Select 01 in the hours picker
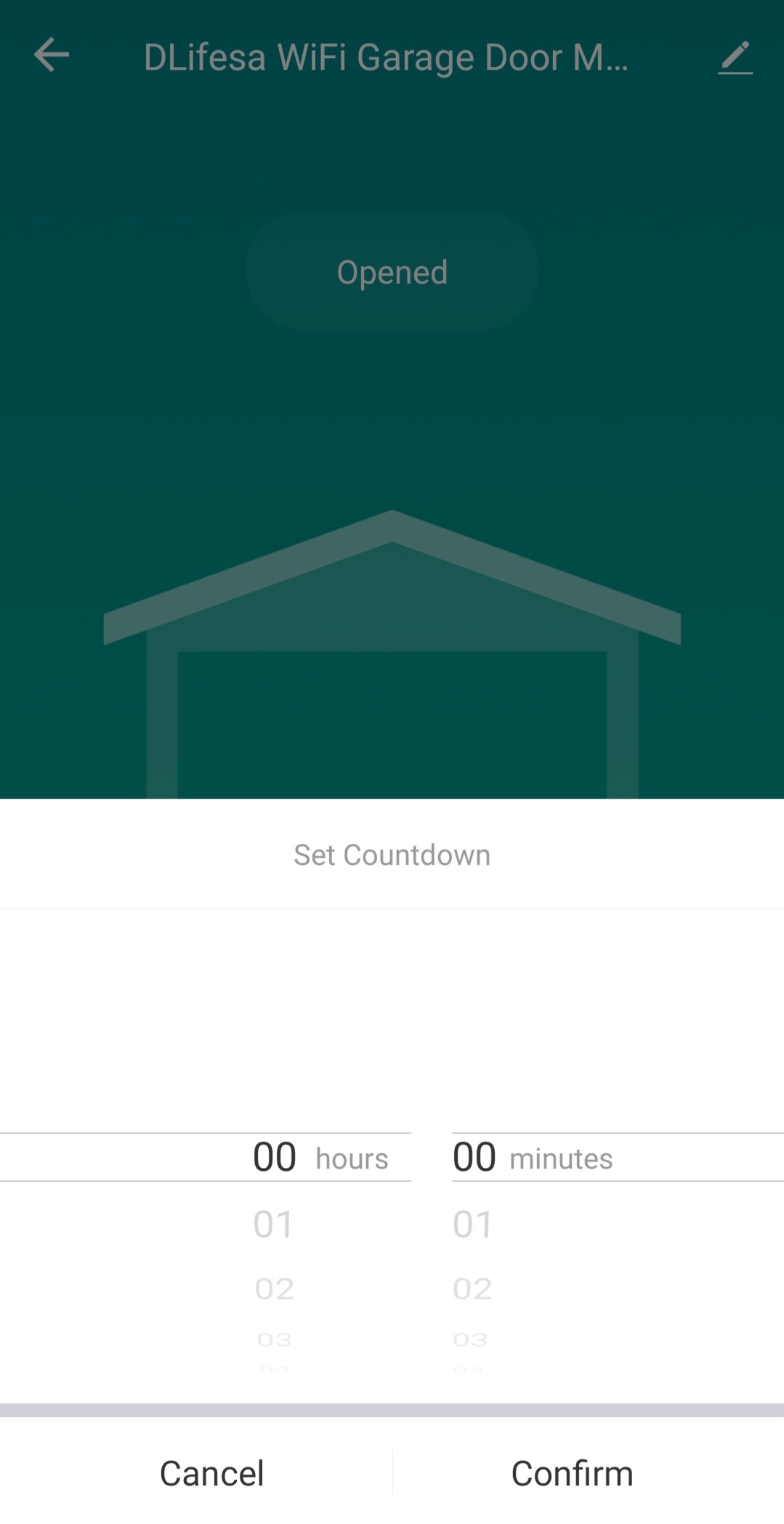784x1524 pixels. pos(273,1225)
